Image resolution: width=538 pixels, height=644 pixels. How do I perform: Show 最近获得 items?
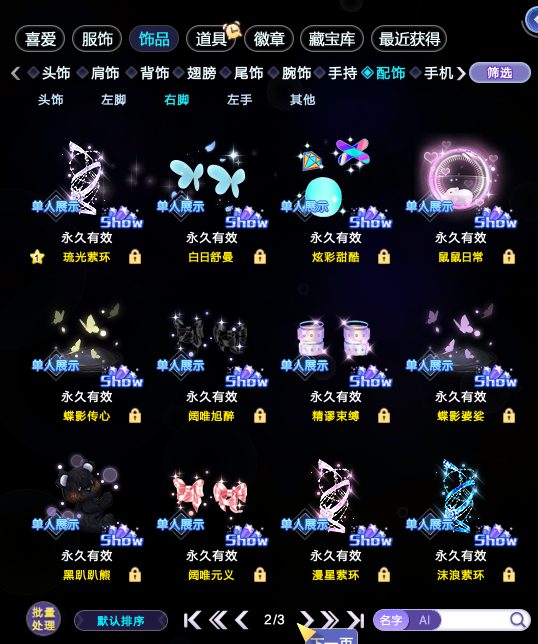pyautogui.click(x=409, y=39)
